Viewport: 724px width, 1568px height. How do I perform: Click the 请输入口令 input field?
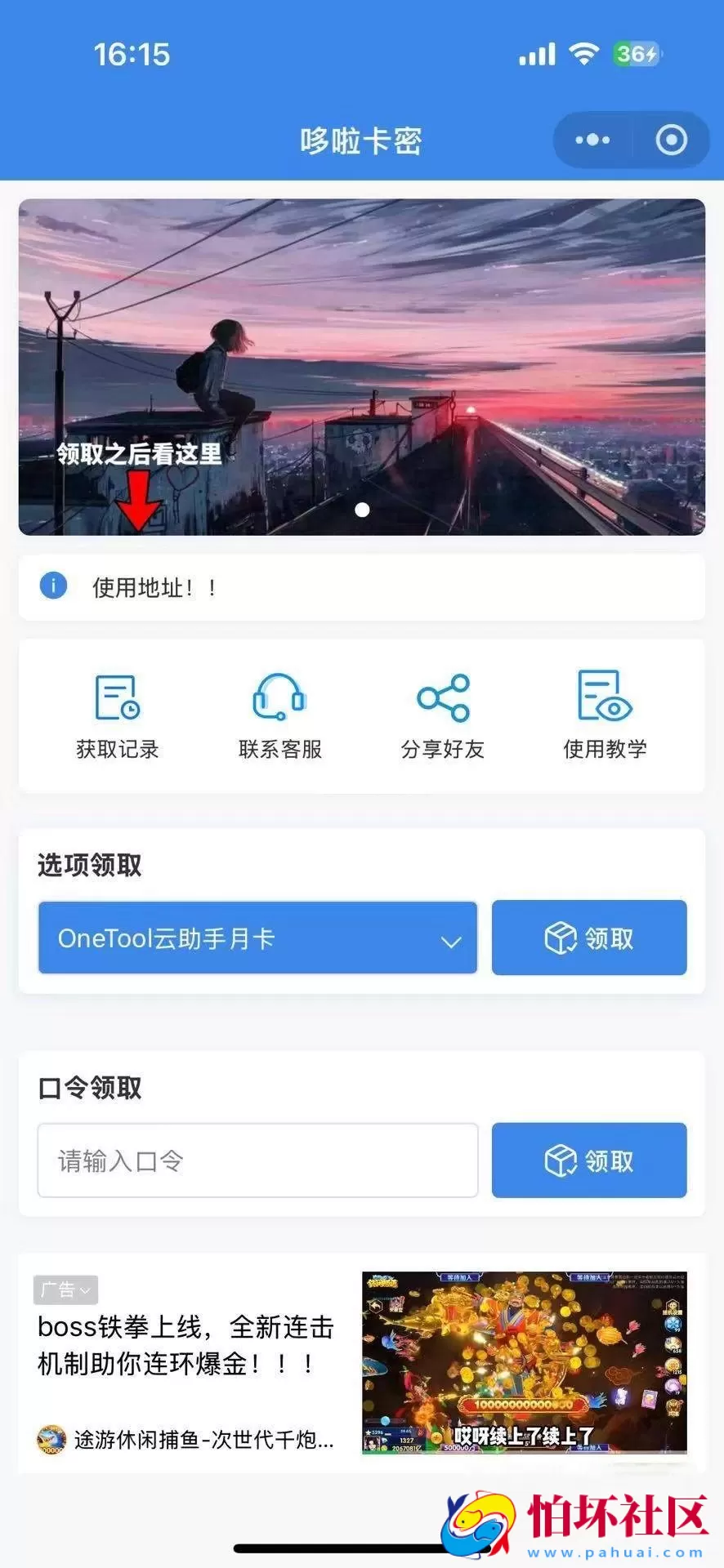coord(257,1160)
